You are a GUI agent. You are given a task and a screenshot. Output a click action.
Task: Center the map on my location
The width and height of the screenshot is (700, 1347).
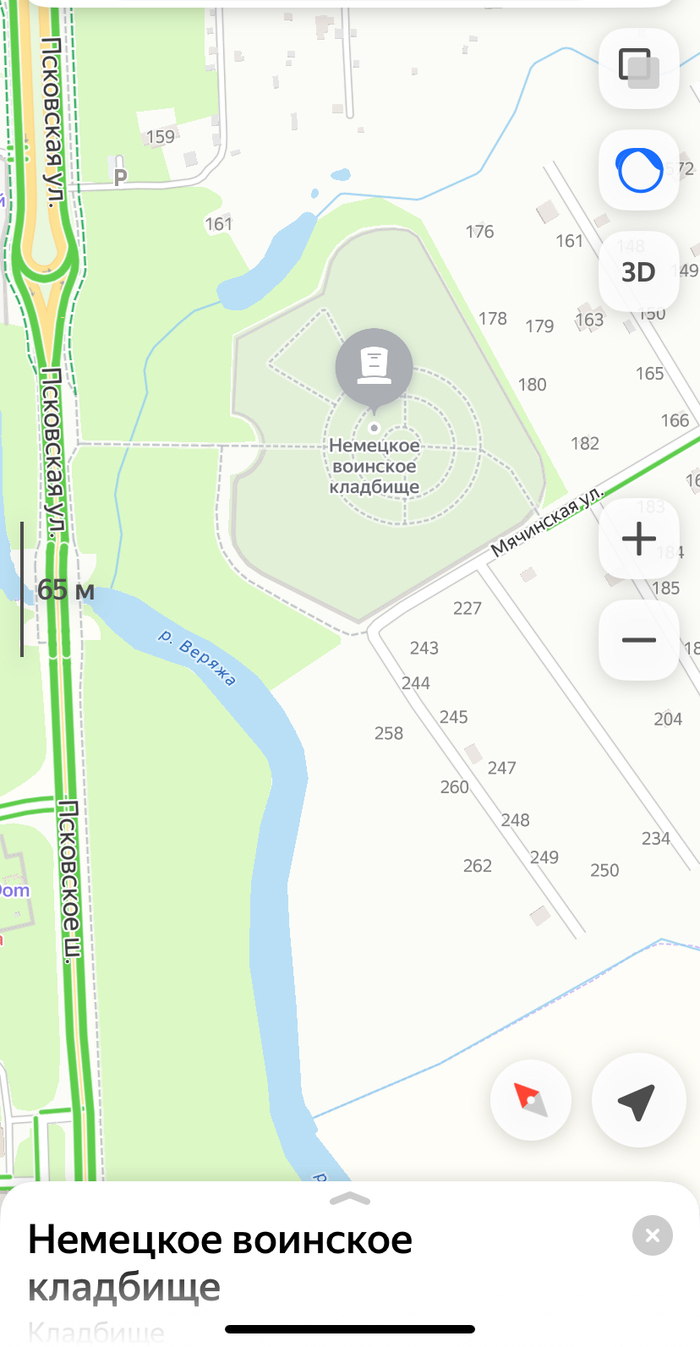tap(637, 1100)
